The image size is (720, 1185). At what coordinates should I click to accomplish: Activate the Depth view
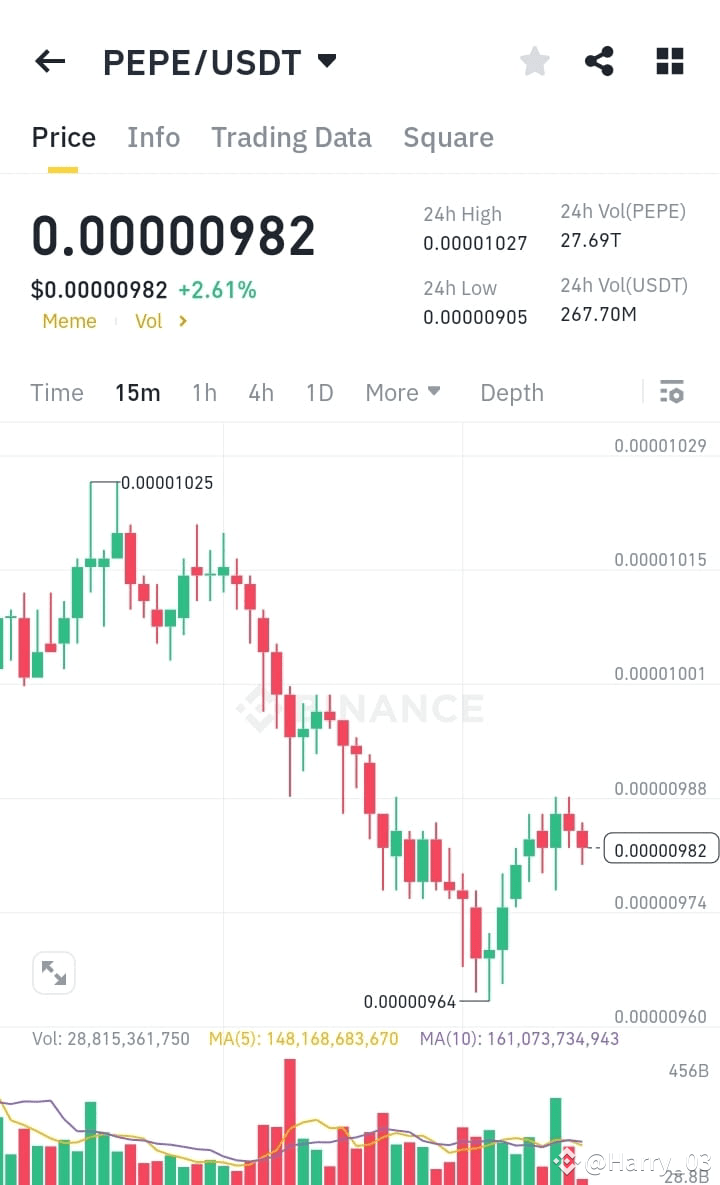(511, 393)
